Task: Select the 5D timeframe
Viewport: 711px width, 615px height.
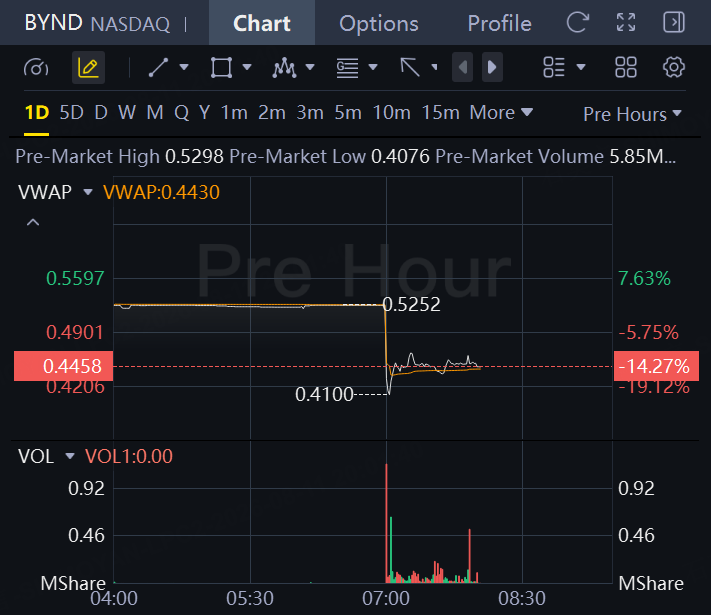Action: [x=71, y=112]
